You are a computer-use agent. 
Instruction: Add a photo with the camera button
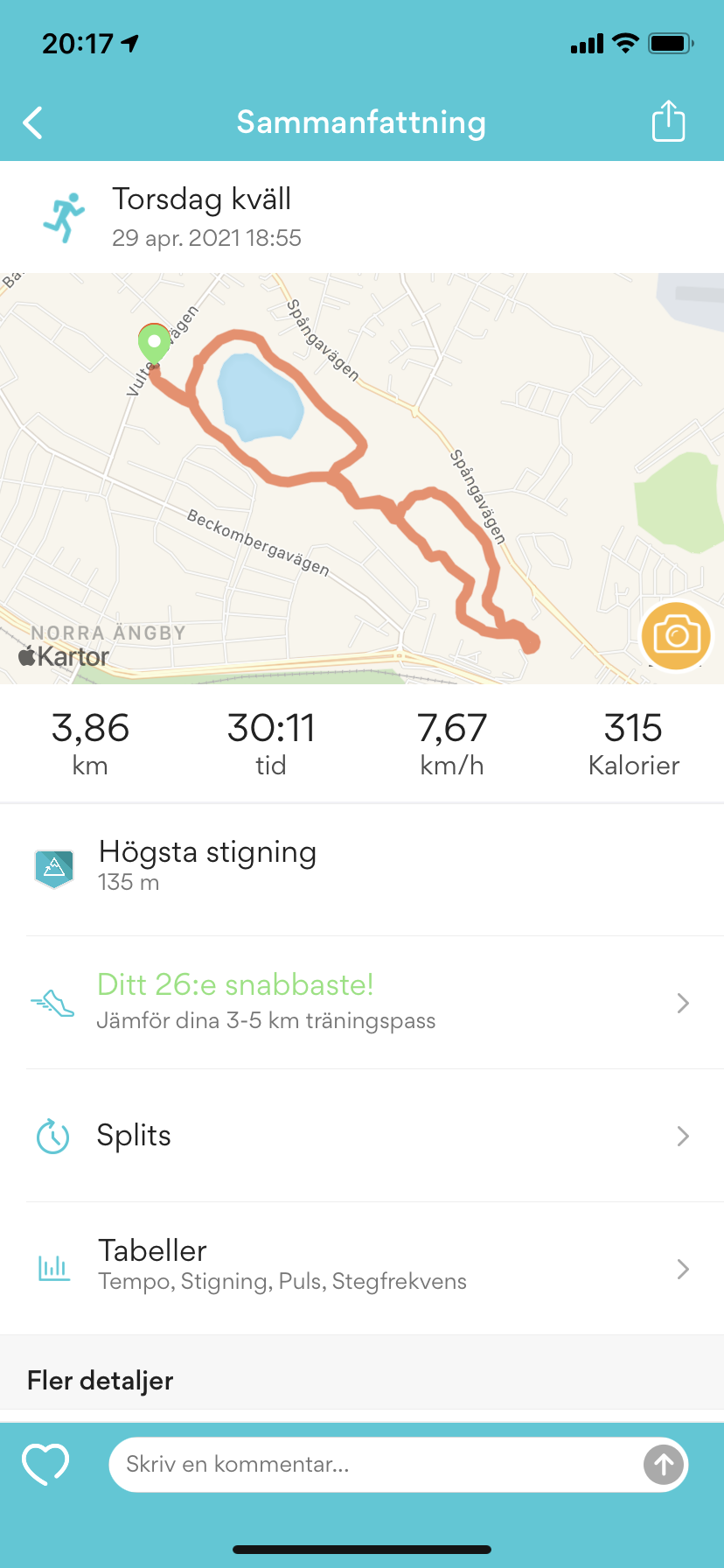point(676,636)
